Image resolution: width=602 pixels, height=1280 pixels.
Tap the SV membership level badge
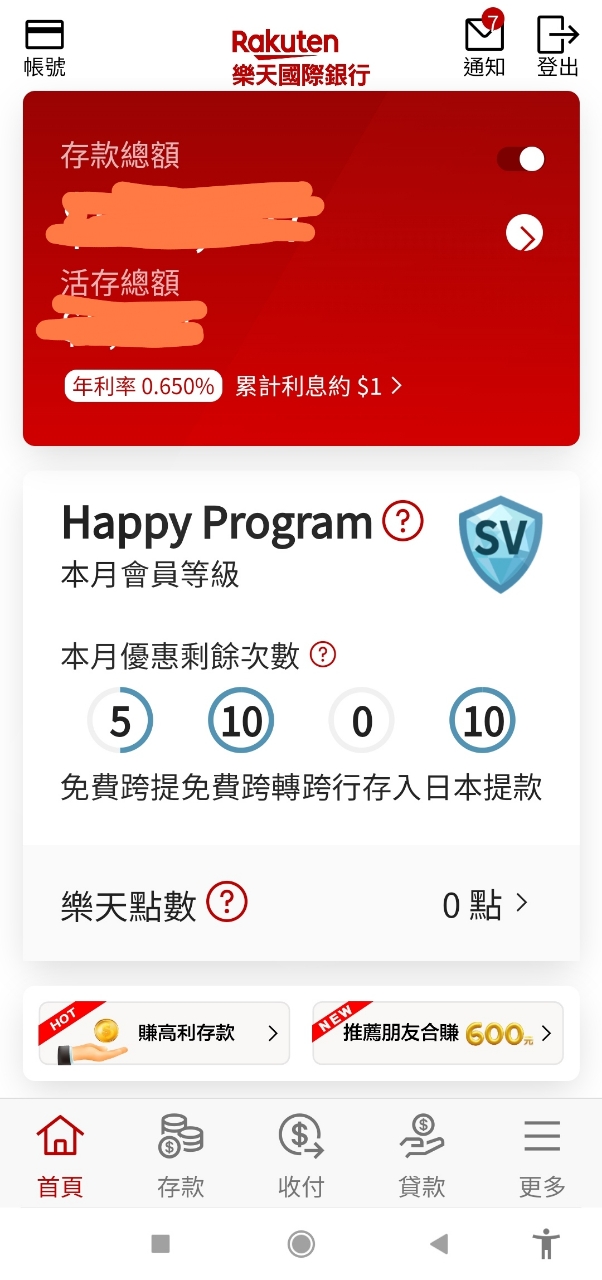pyautogui.click(x=500, y=544)
